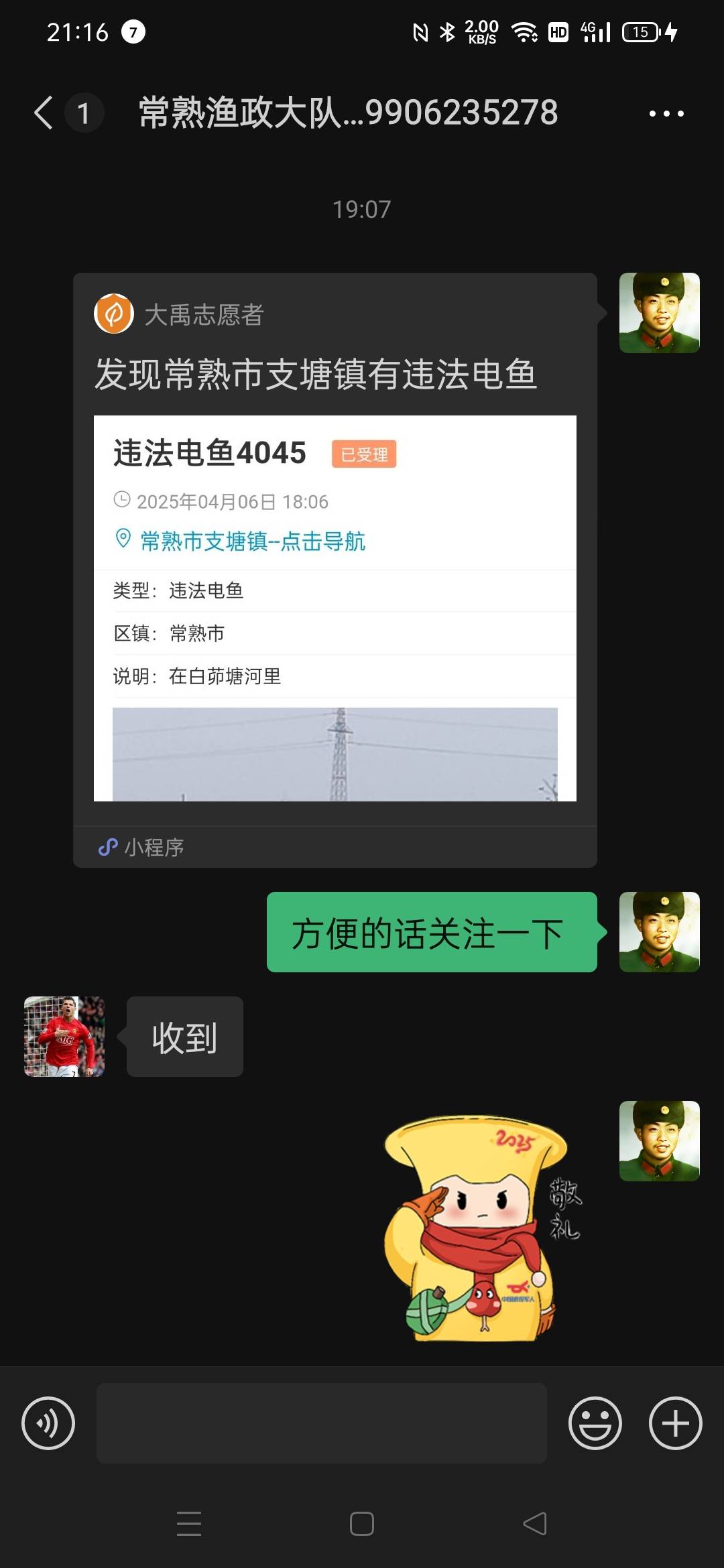Focus the message text field

tap(322, 1423)
